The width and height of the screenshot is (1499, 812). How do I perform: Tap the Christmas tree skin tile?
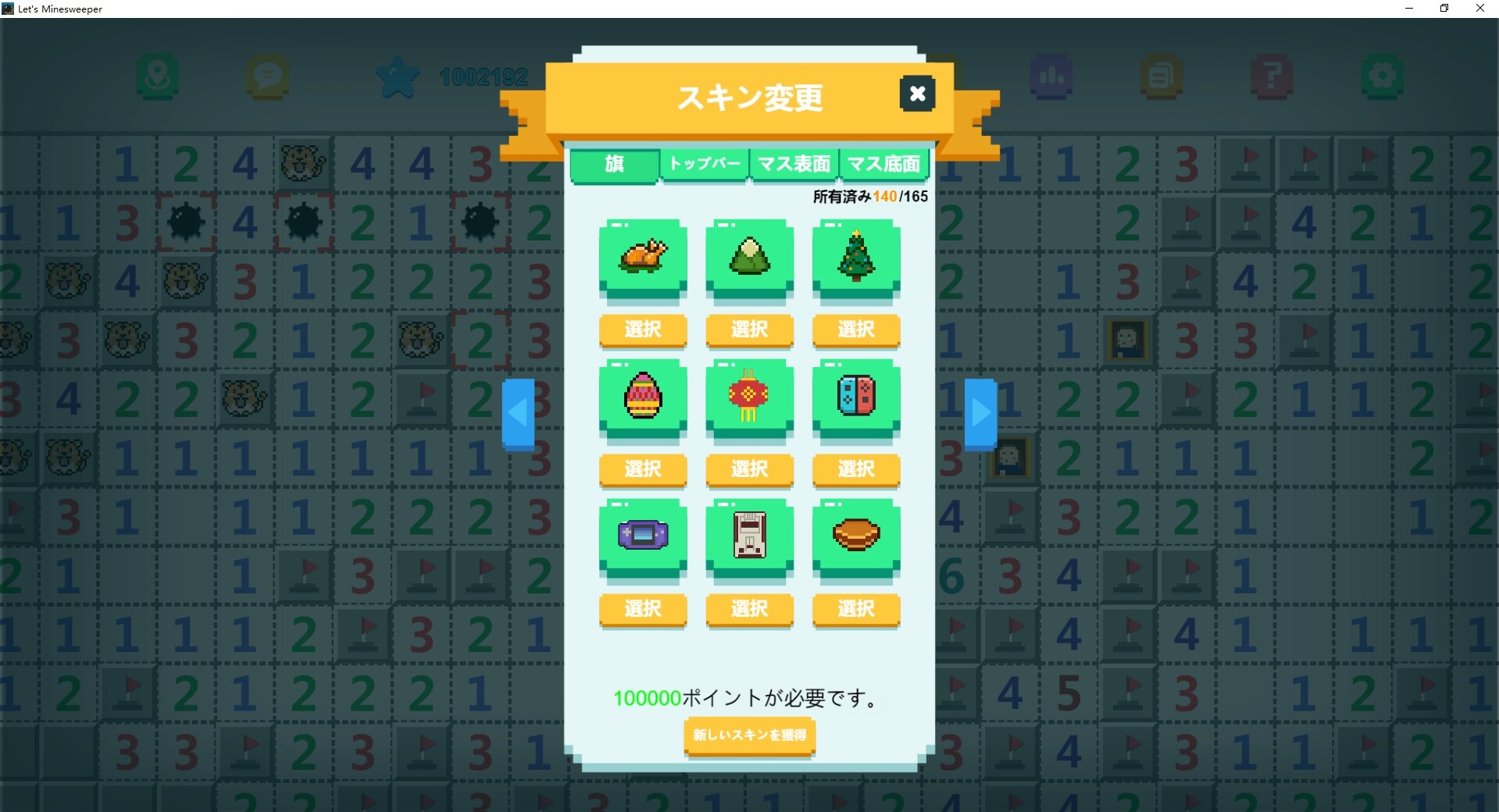pos(856,258)
